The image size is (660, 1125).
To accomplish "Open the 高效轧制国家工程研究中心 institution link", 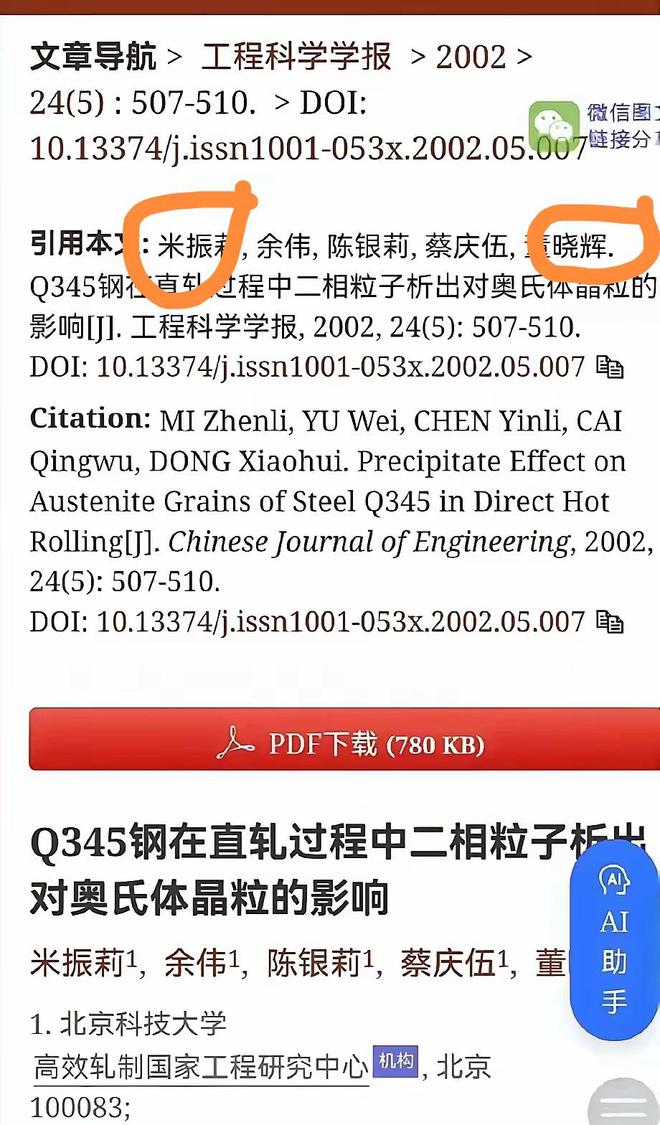I will pyautogui.click(x=201, y=1066).
